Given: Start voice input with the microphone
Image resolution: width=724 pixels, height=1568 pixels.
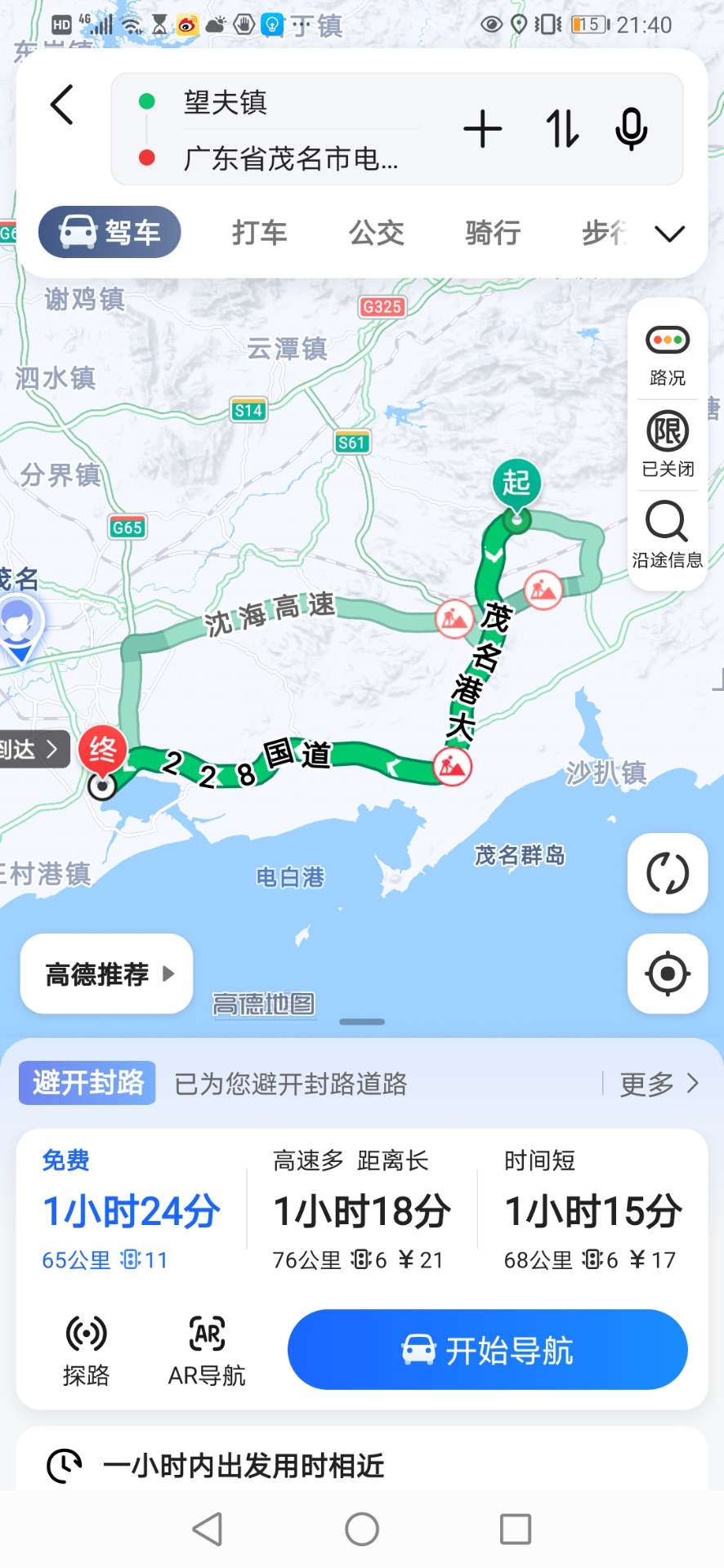Looking at the screenshot, I should (x=631, y=130).
